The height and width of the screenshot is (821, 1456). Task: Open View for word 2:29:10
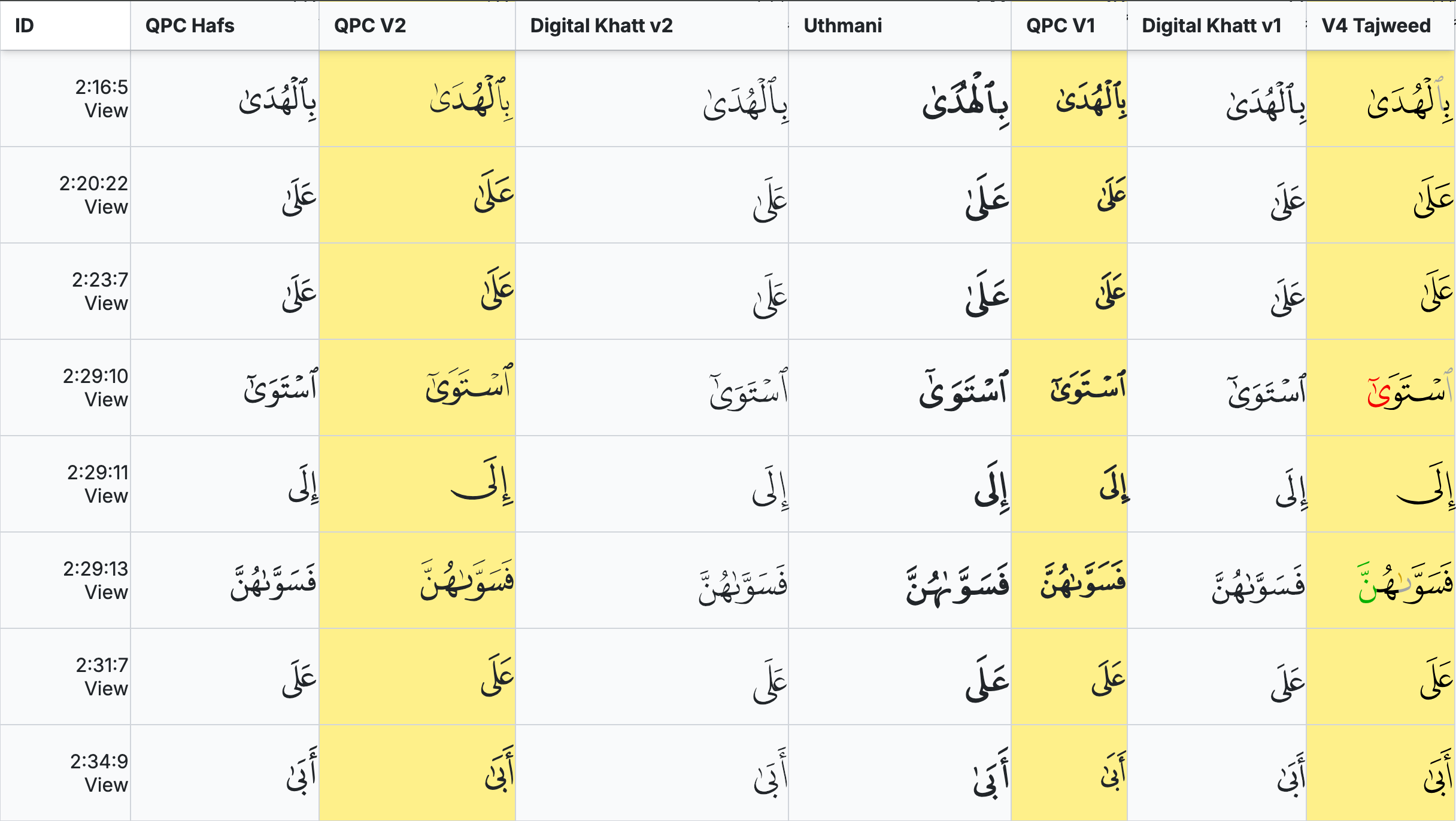coord(106,400)
